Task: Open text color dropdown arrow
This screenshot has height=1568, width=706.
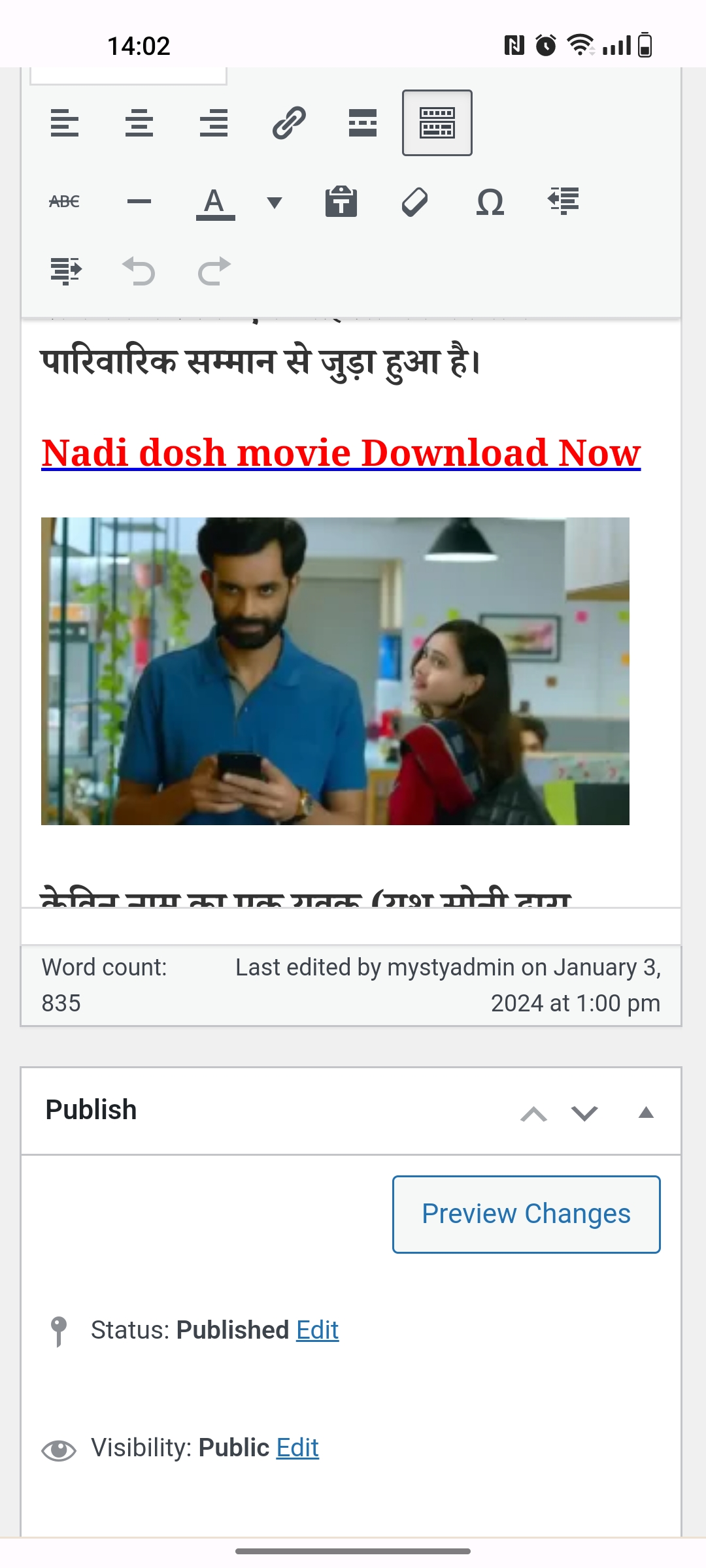Action: pos(275,203)
